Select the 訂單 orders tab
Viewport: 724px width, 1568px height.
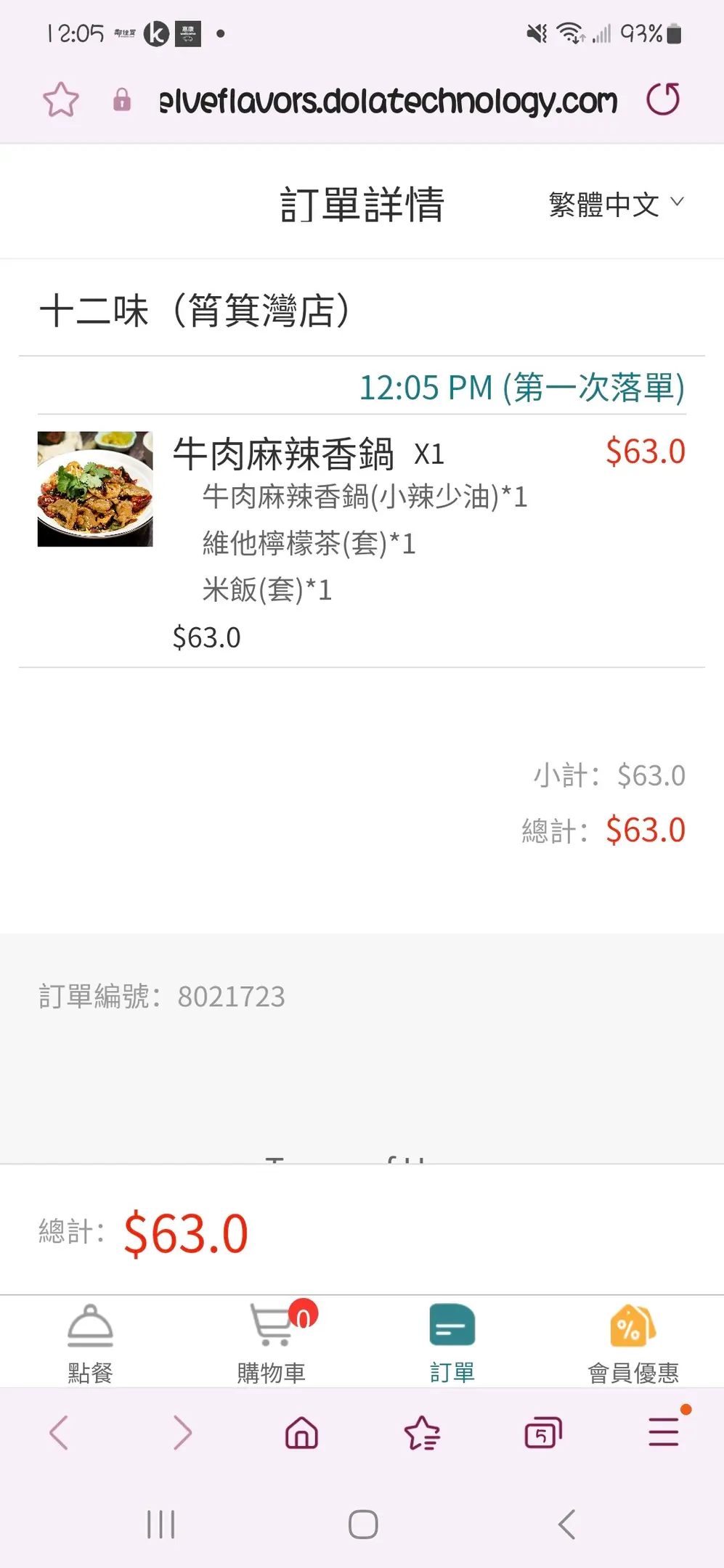452,1344
